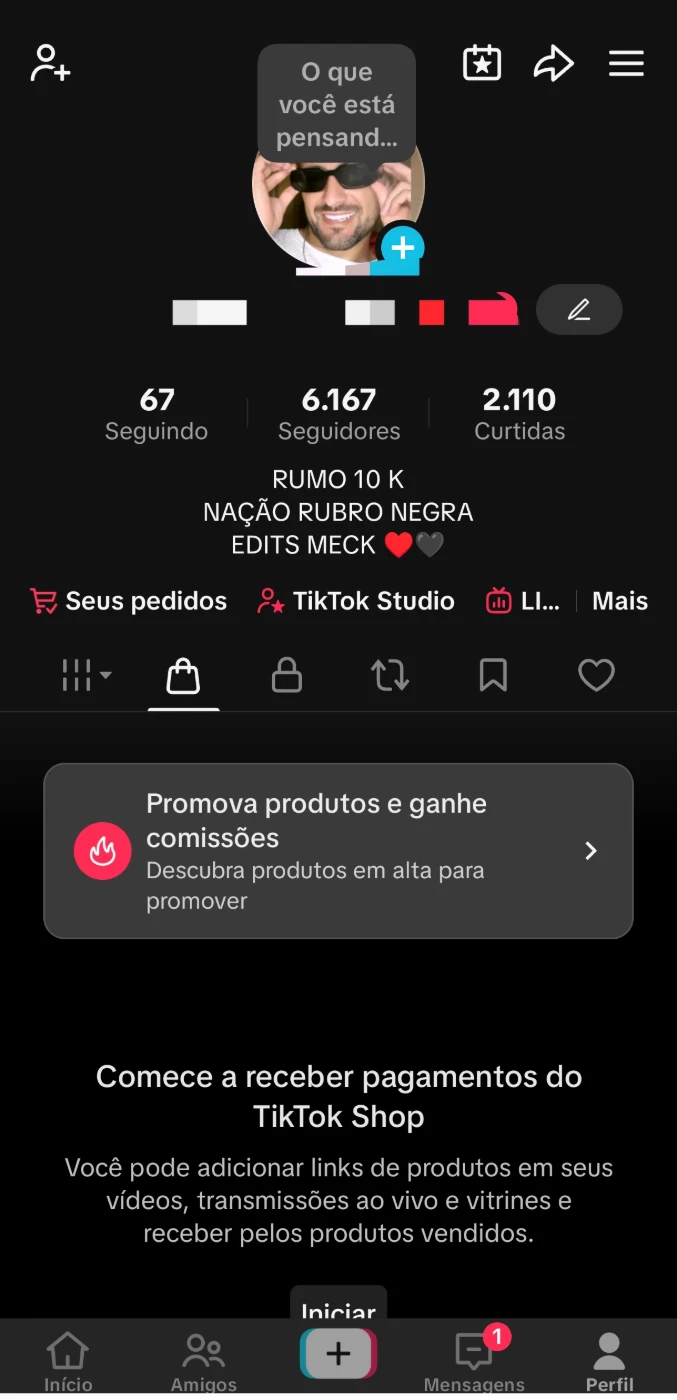
Task: Open the add friends icon
Action: coord(50,63)
